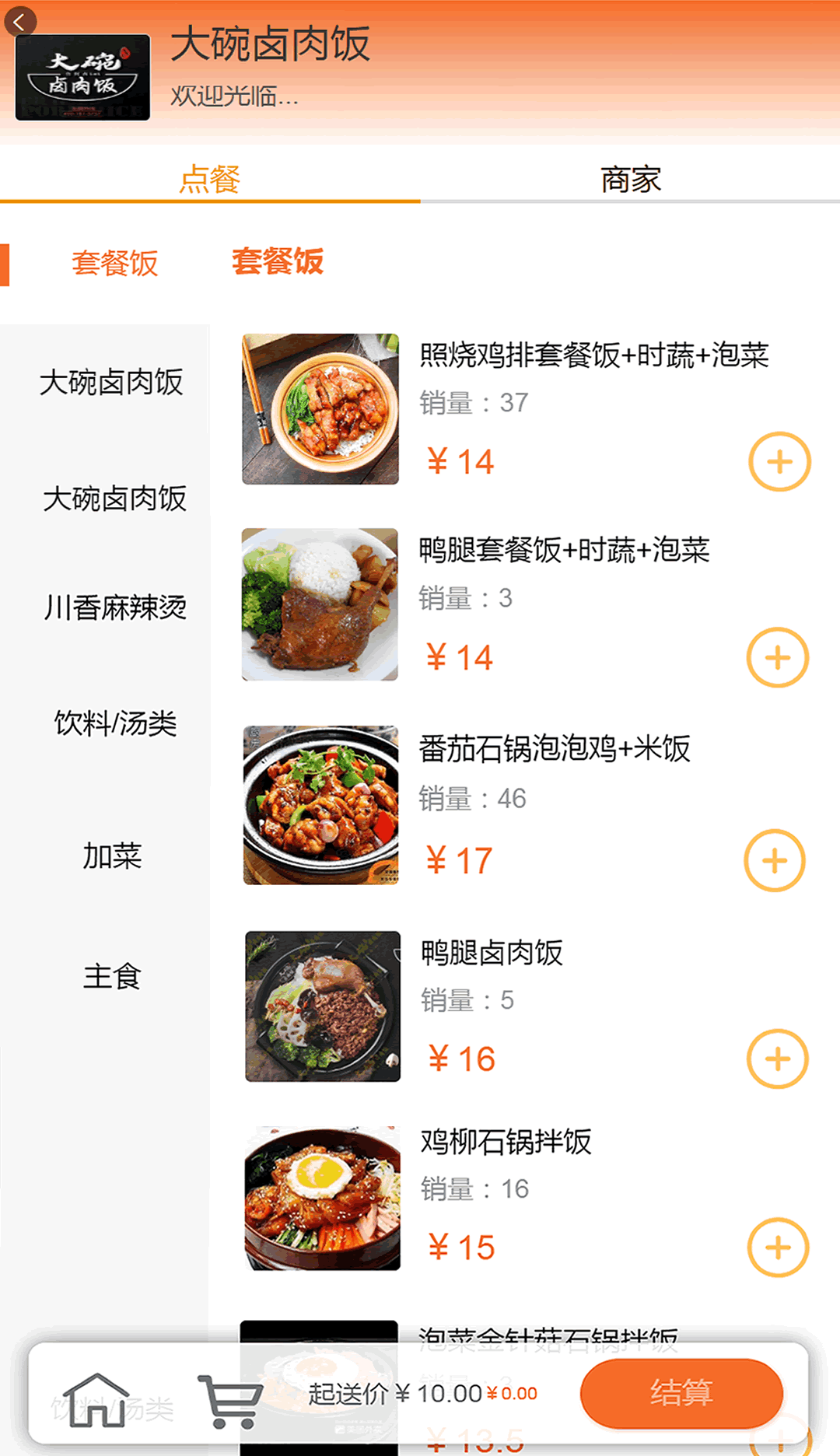This screenshot has height=1456, width=840.
Task: Select the 点餐 tab
Action: 209,180
